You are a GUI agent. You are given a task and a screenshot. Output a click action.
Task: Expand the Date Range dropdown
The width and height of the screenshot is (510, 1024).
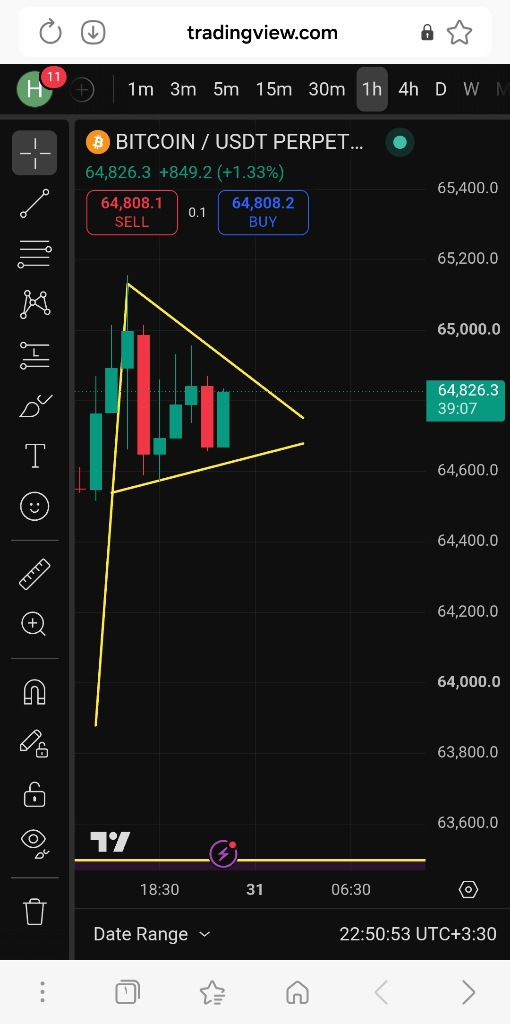click(x=152, y=934)
